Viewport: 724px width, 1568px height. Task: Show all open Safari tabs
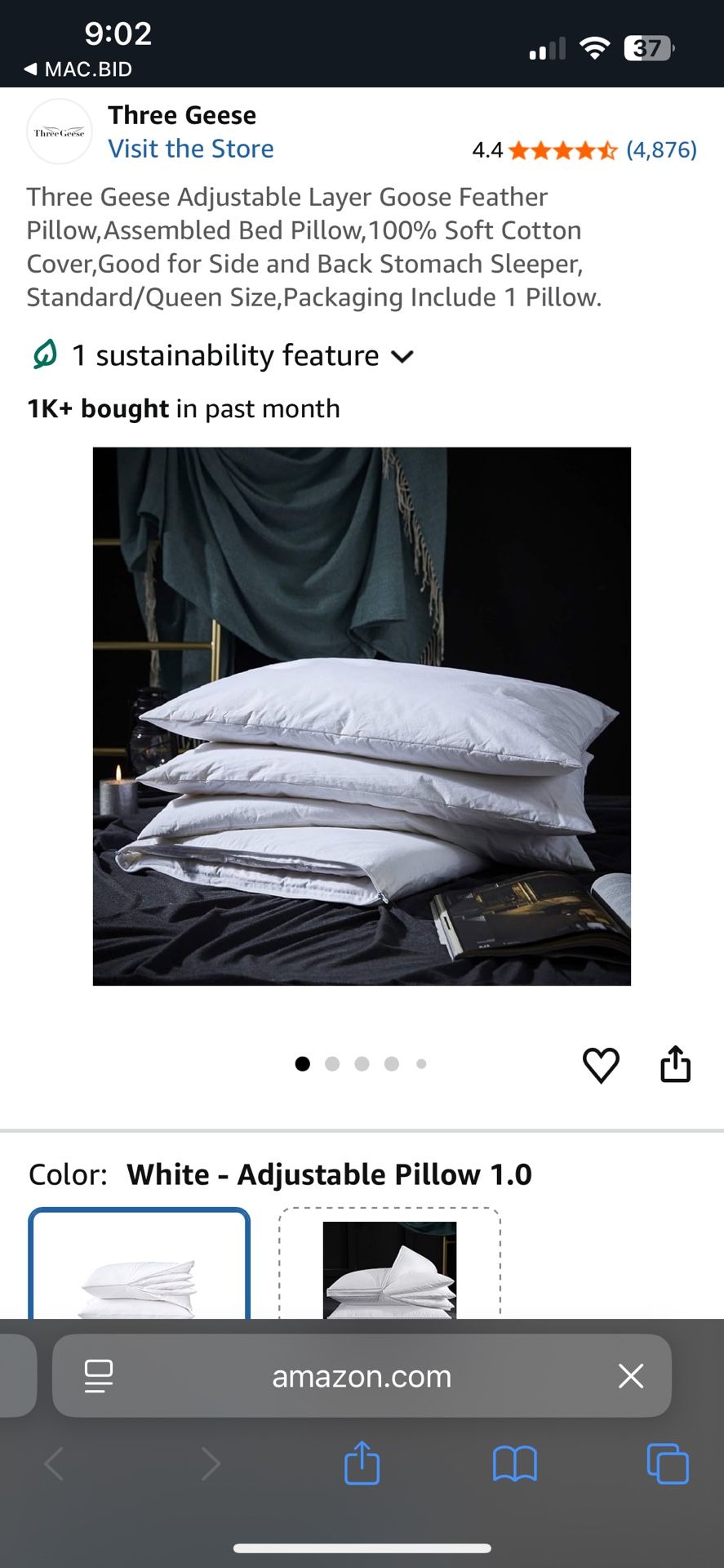click(668, 1464)
